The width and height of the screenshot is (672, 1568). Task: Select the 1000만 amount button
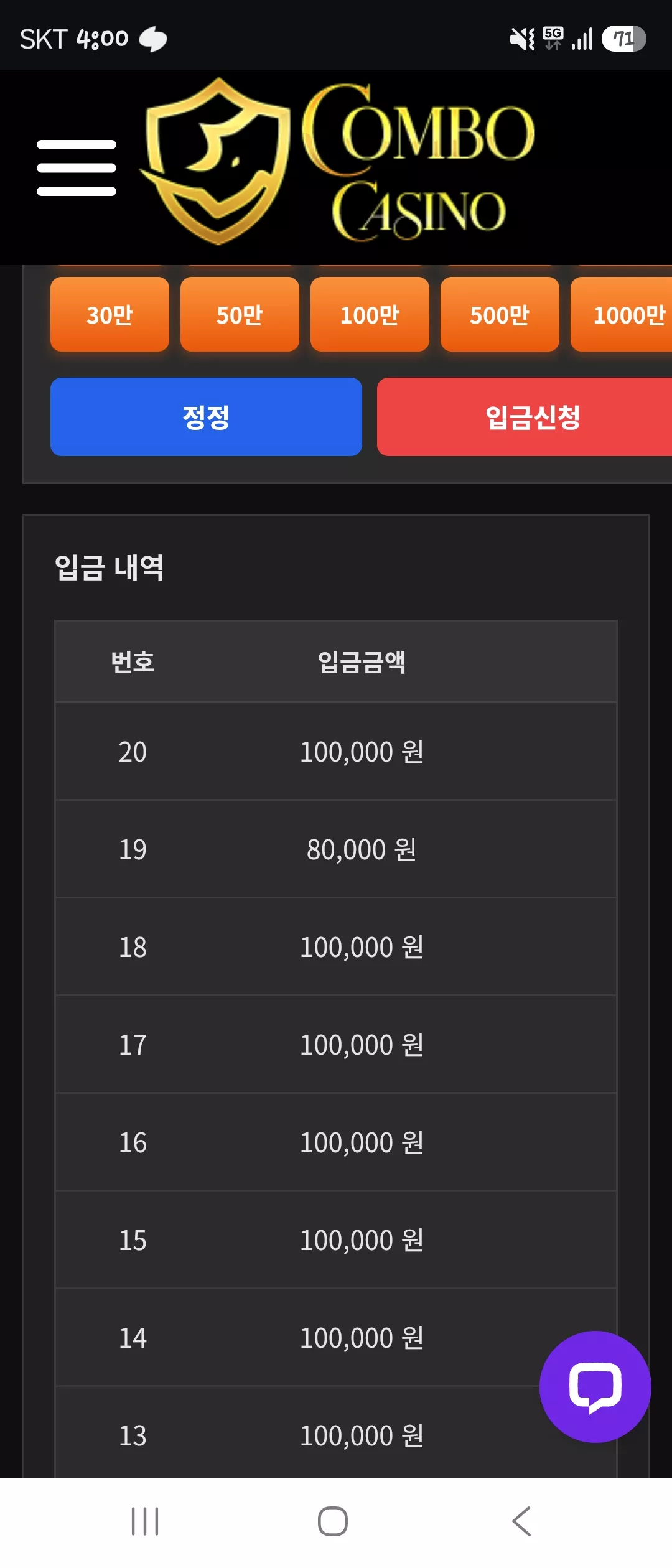click(622, 314)
